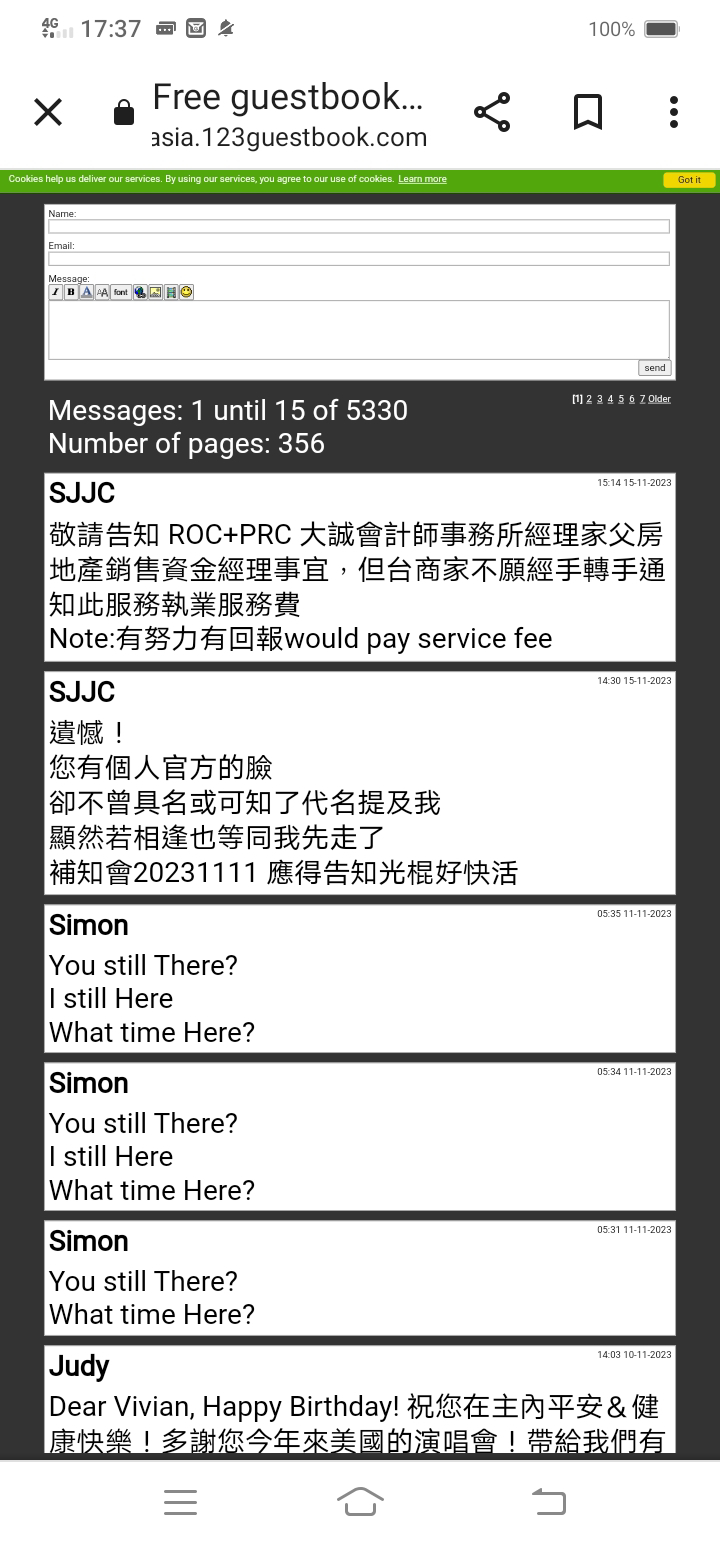
Task: Focus the Name field
Action: tap(358, 227)
